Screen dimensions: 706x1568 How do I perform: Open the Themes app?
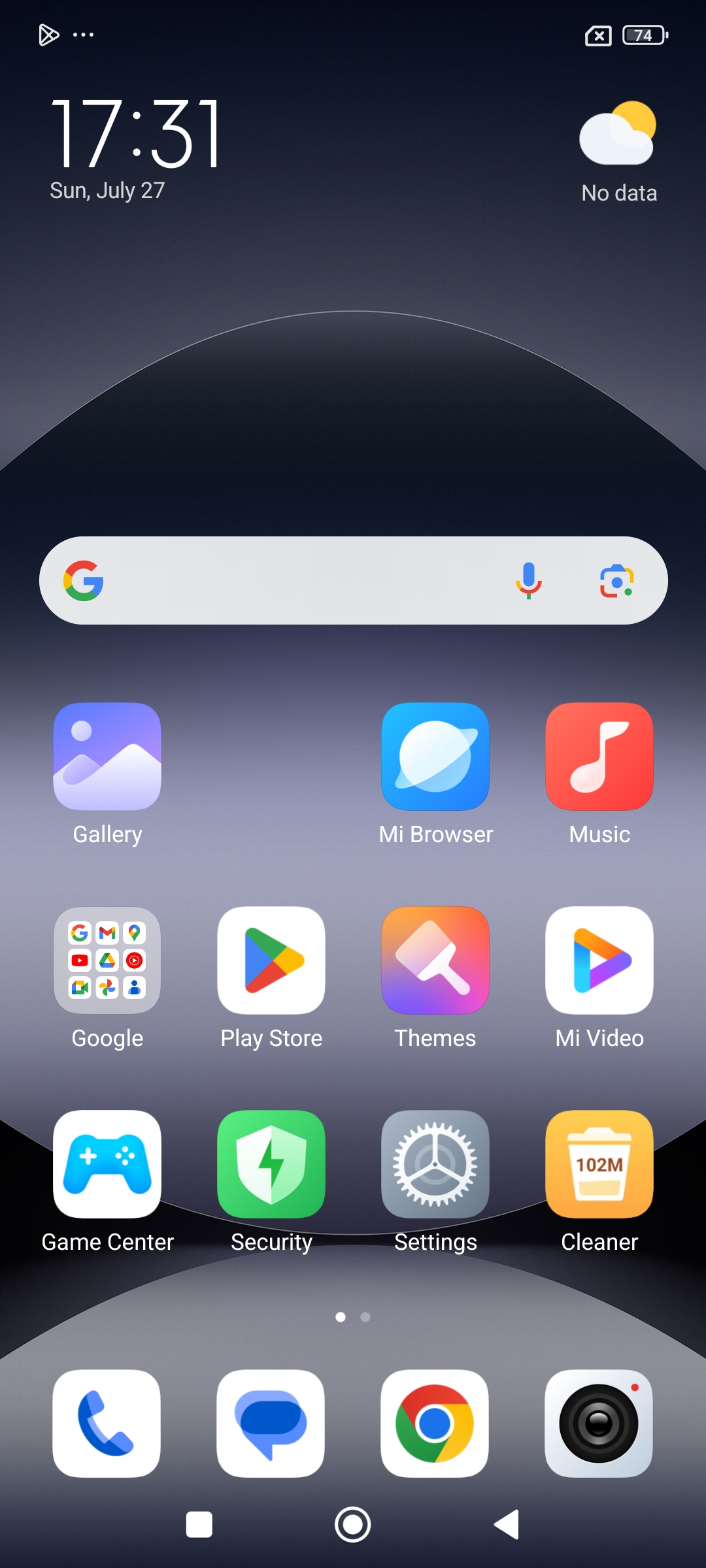tap(435, 960)
